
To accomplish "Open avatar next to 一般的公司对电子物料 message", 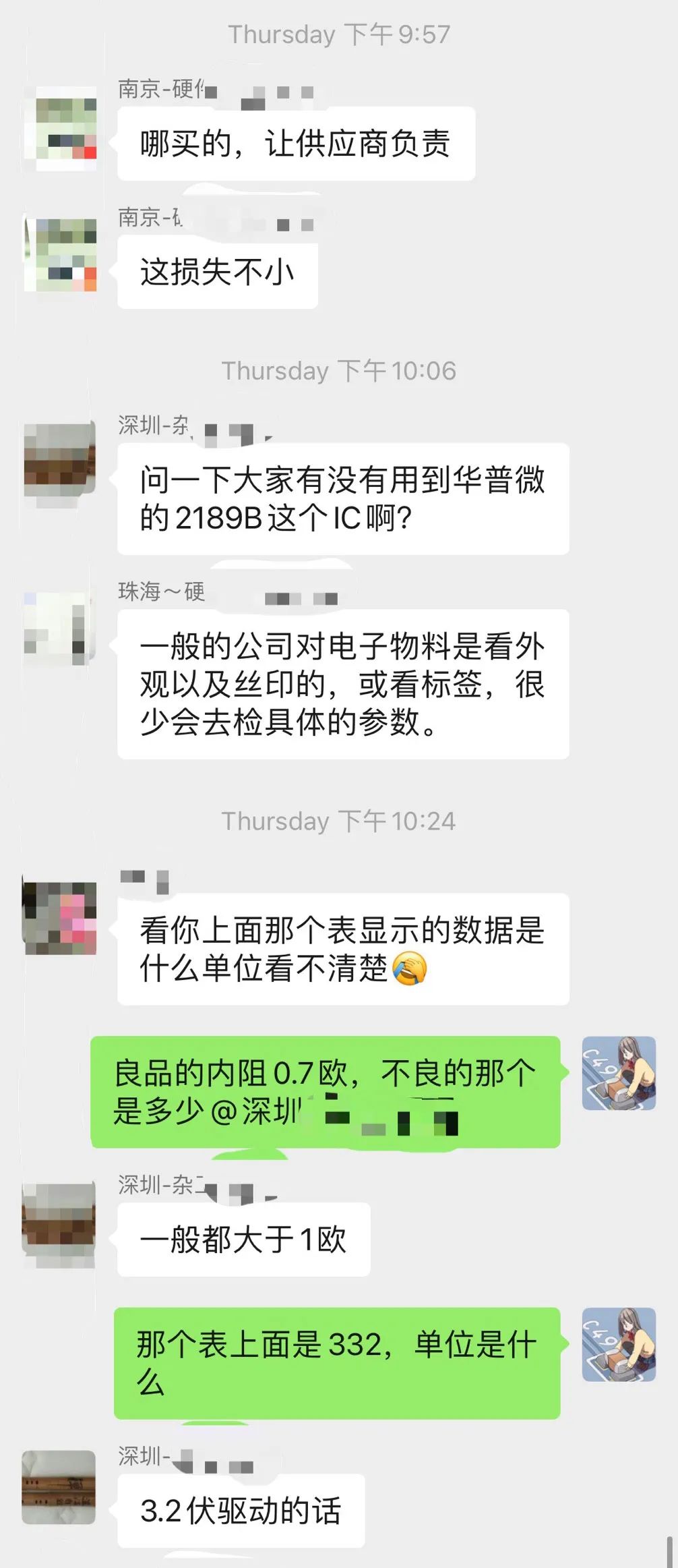I will coord(60,629).
